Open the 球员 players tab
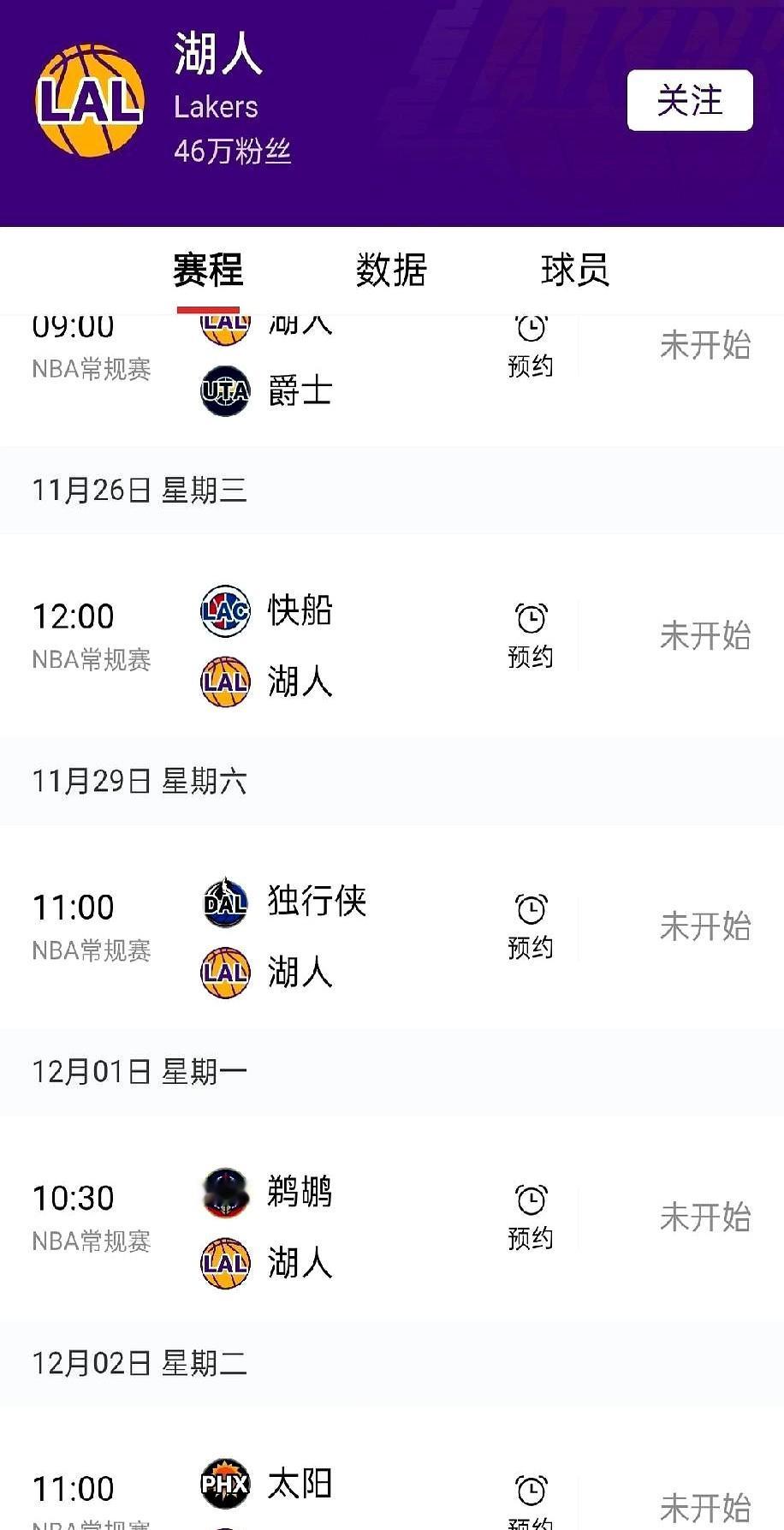This screenshot has height=1530, width=784. coord(578,270)
